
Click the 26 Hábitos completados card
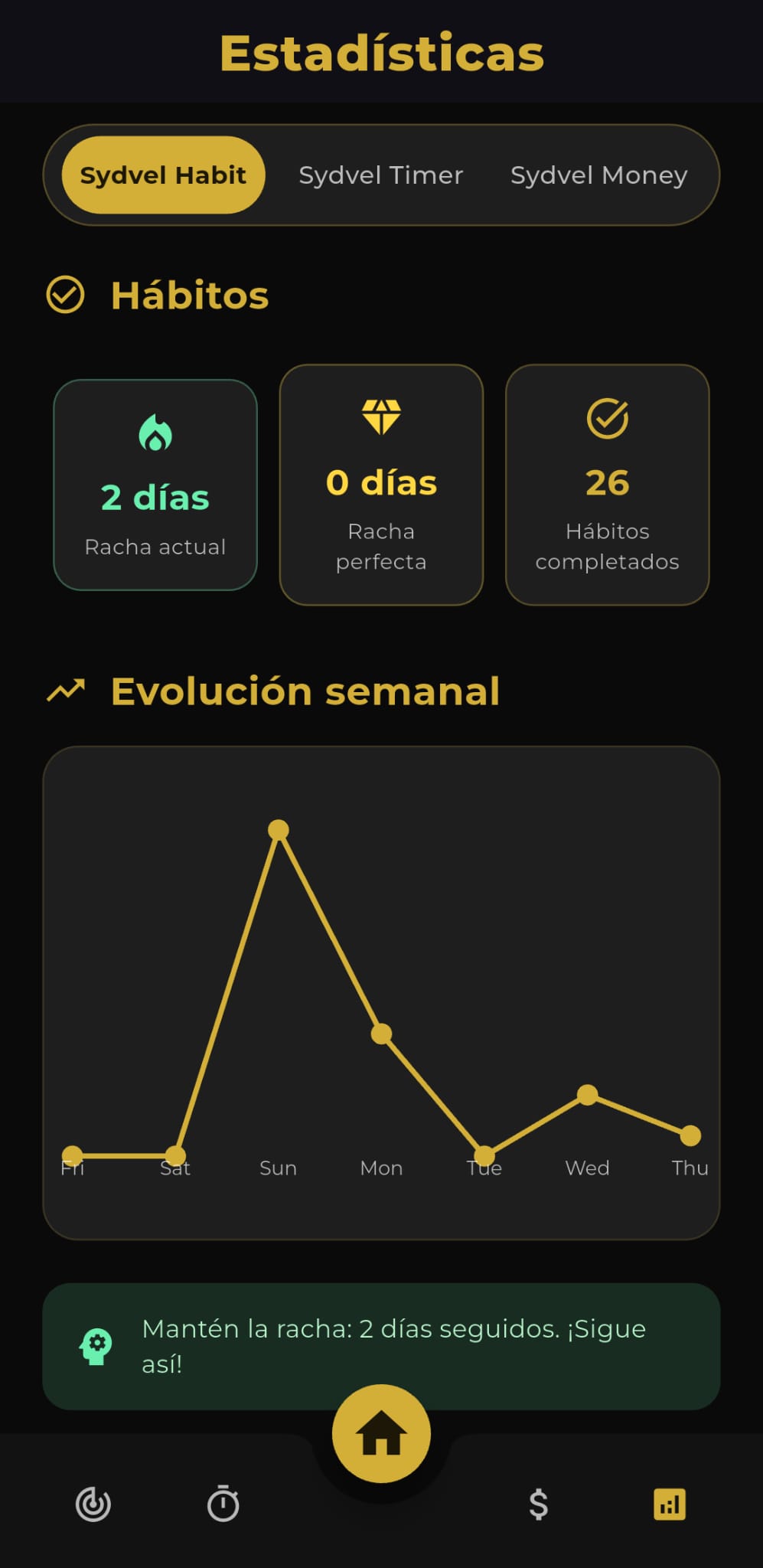point(607,485)
